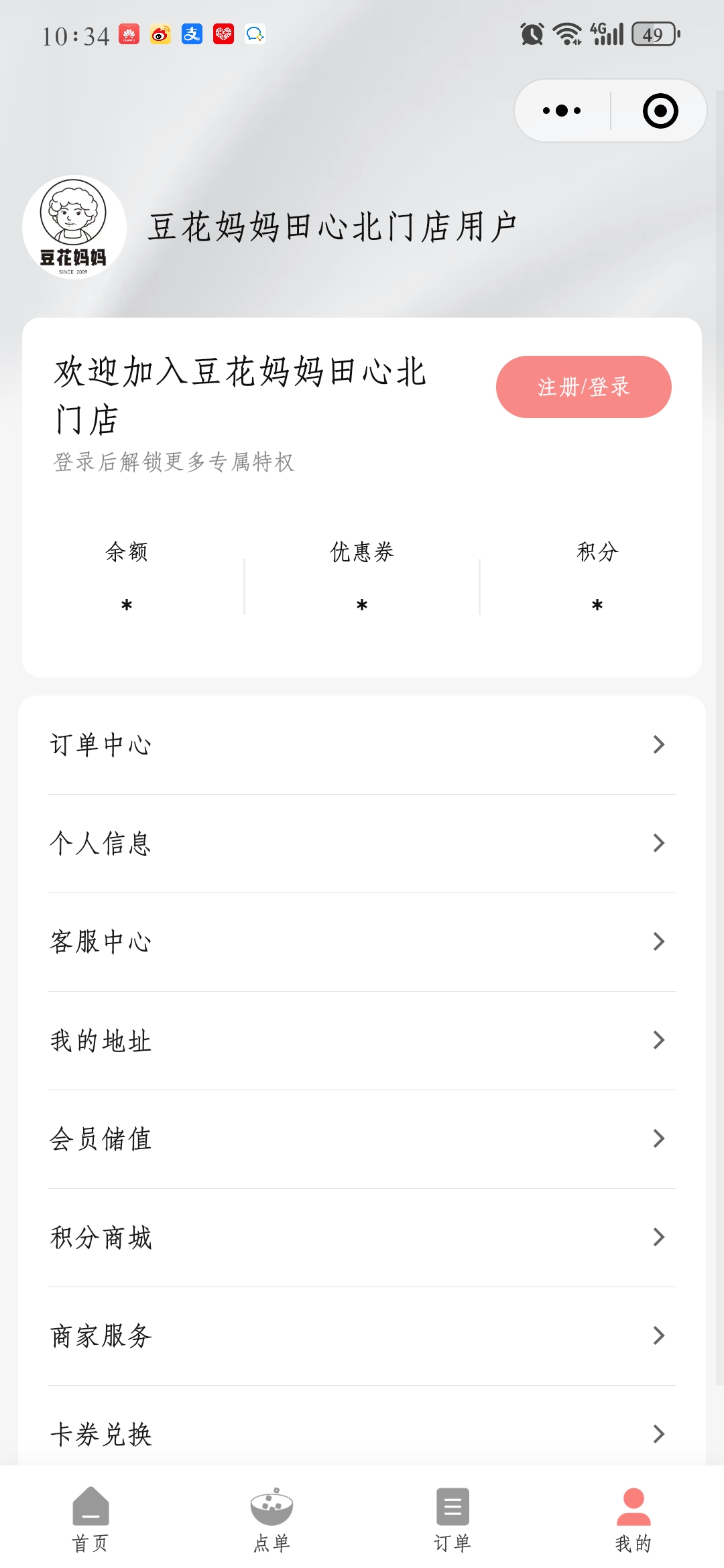Check 优惠券 coupons

pyautogui.click(x=362, y=577)
